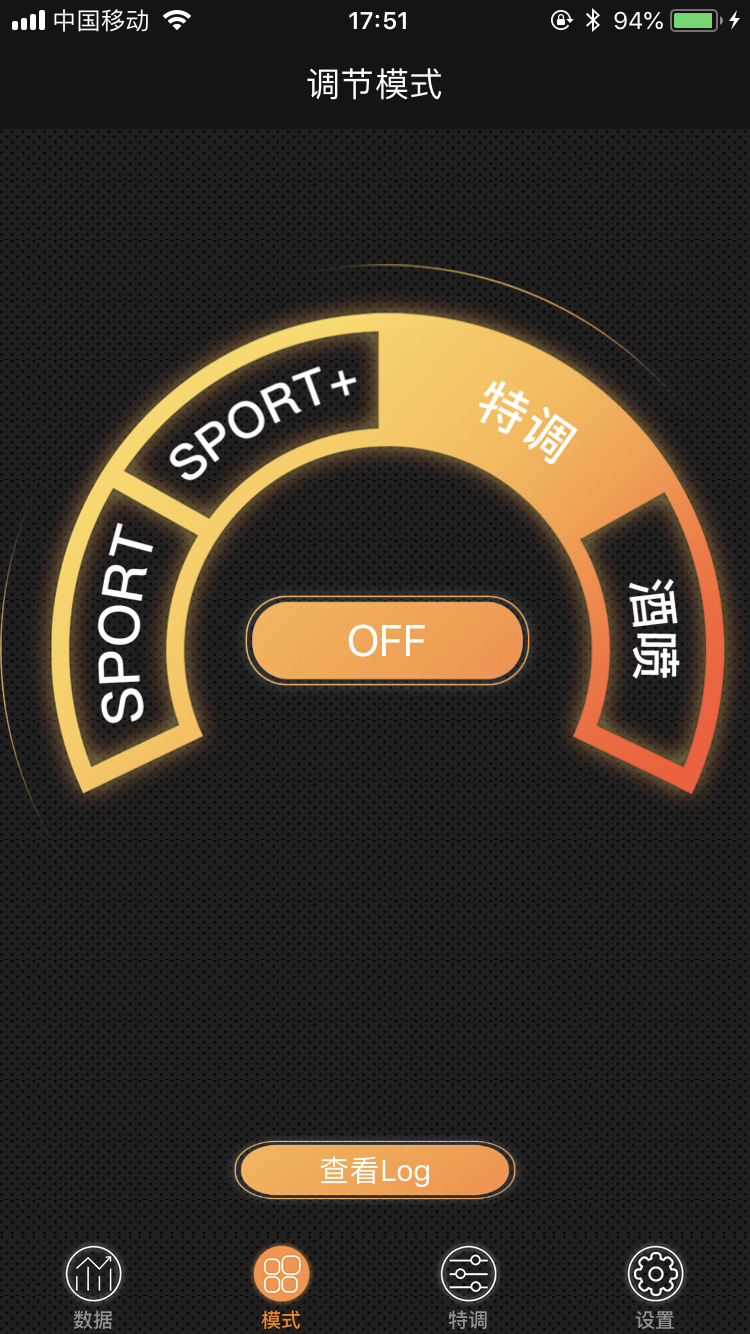The height and width of the screenshot is (1334, 750).
Task: Select the SPORT mode segment
Action: click(125, 625)
